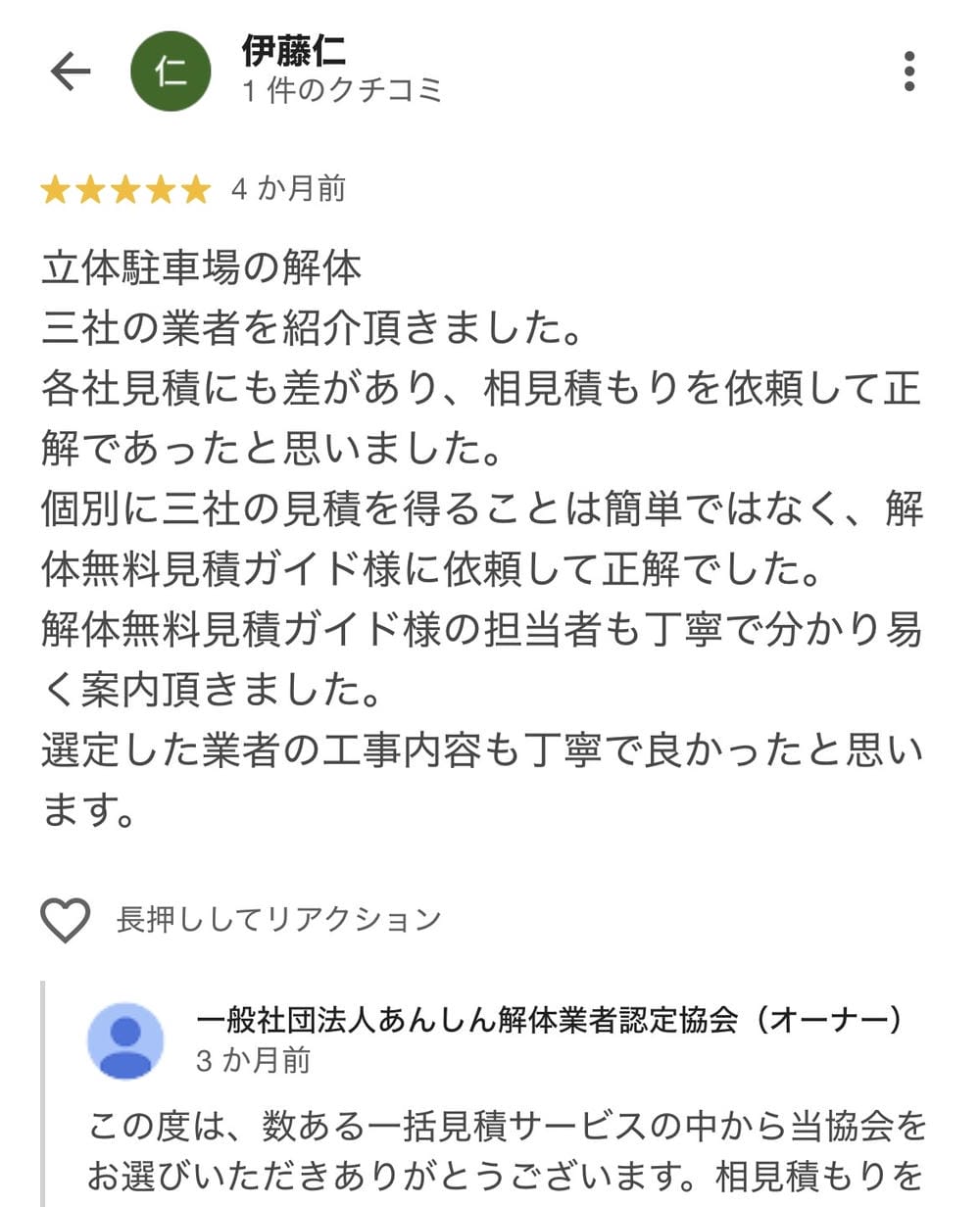Click the third star in the rating row
The width and height of the screenshot is (980, 1207).
pos(124,189)
